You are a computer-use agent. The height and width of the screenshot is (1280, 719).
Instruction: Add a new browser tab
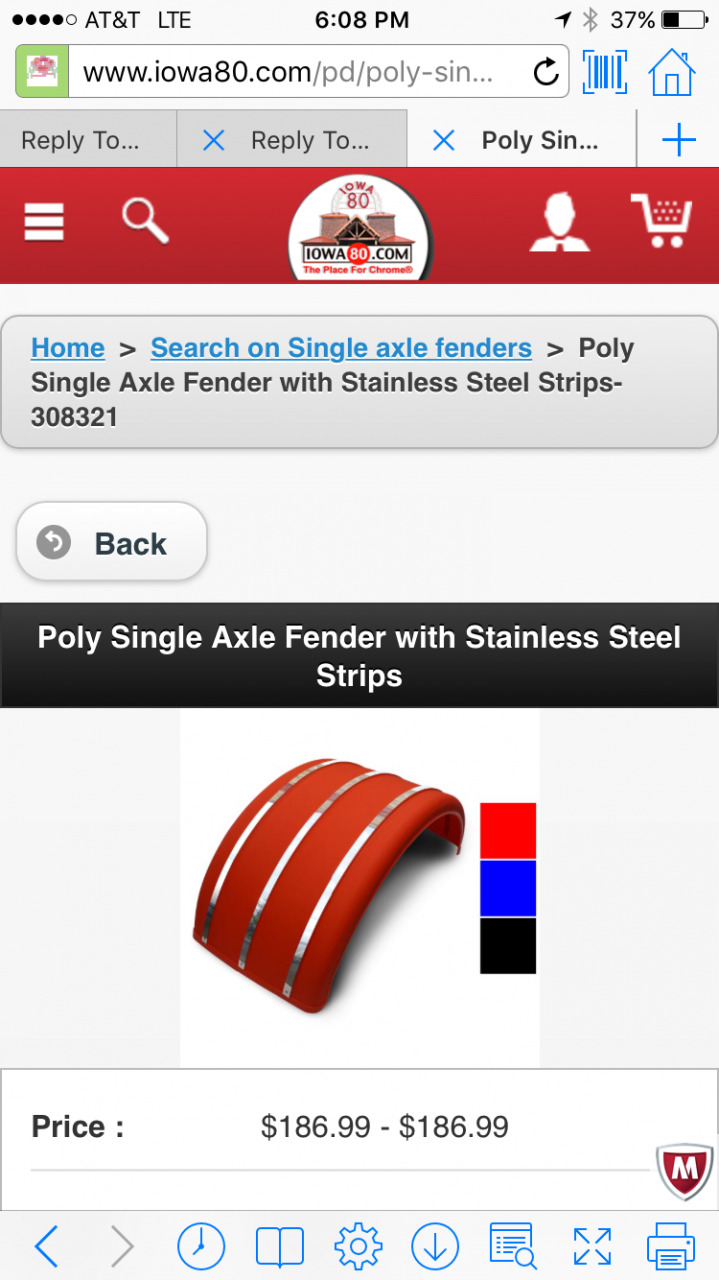click(679, 141)
